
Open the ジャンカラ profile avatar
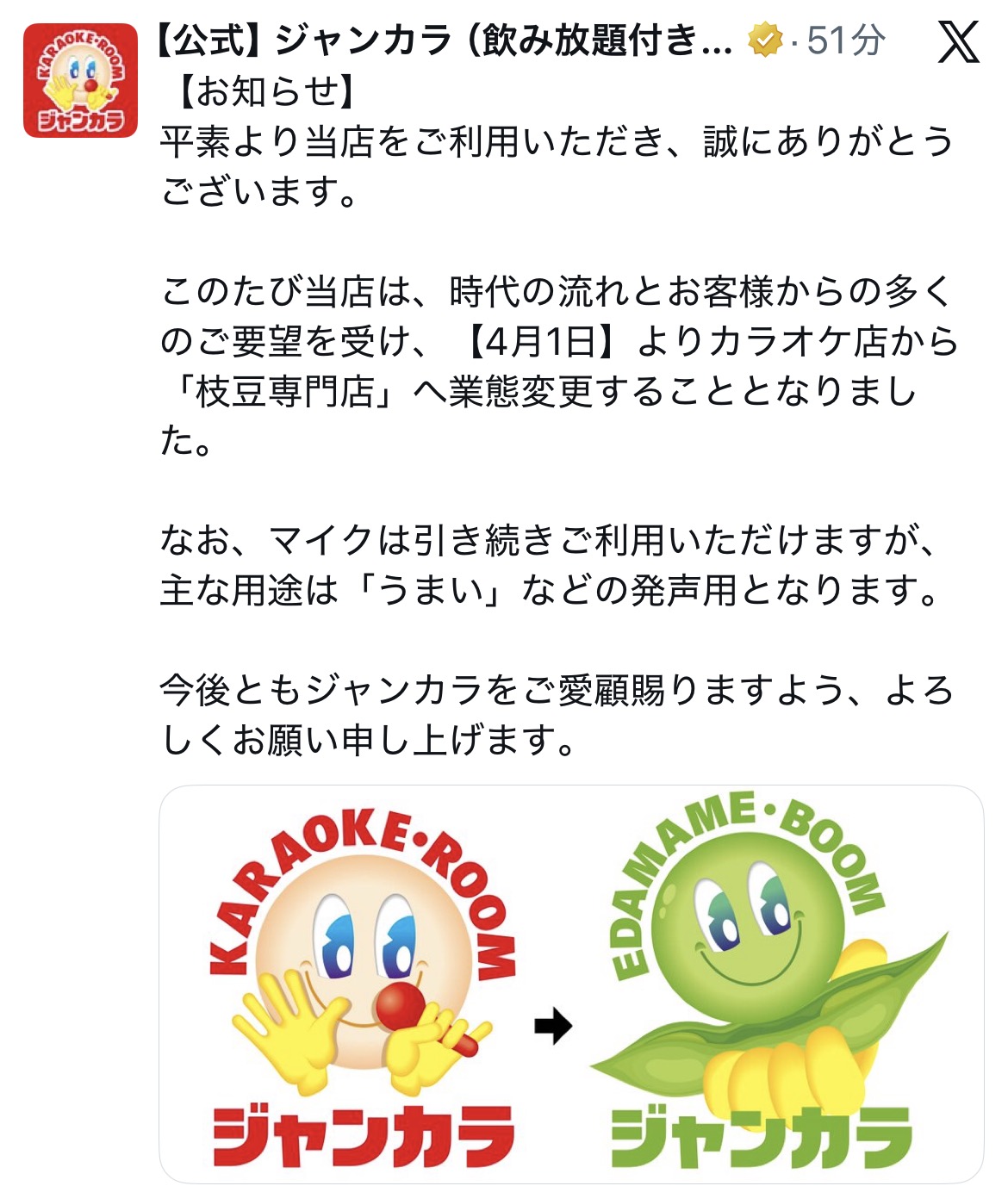pos(80,80)
